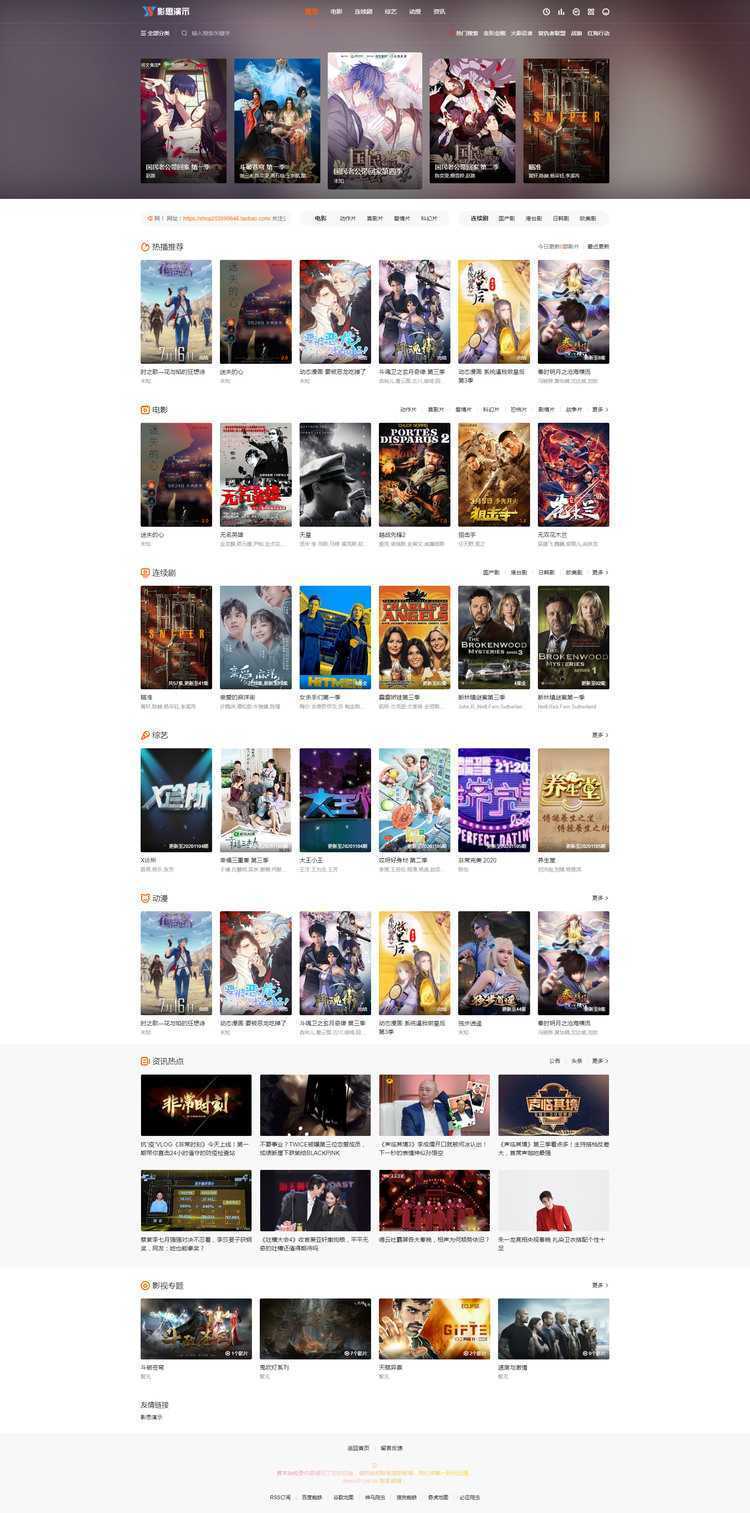The image size is (750, 1513).
Task: Show 最近更新 in 热播推荐 section
Action: pyautogui.click(x=598, y=246)
